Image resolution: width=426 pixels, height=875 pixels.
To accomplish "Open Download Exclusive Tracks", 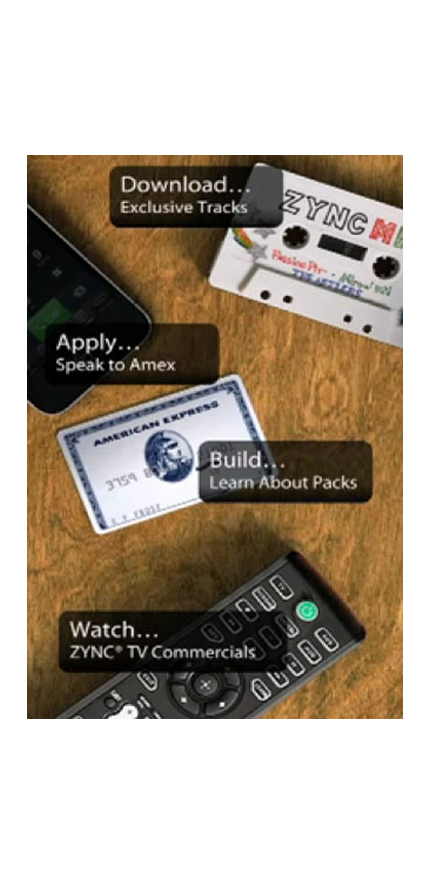I will point(196,196).
